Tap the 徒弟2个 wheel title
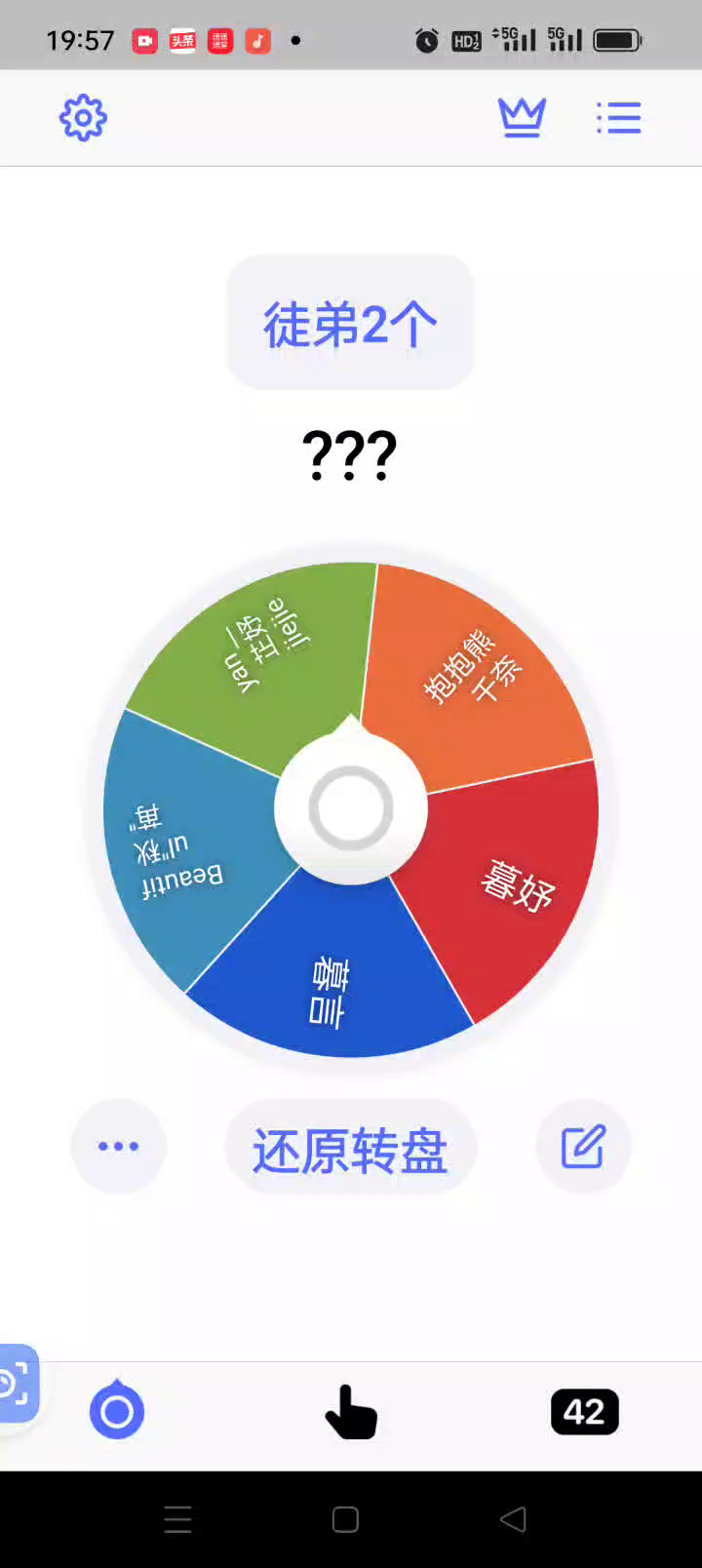The width and height of the screenshot is (702, 1568). [x=350, y=323]
